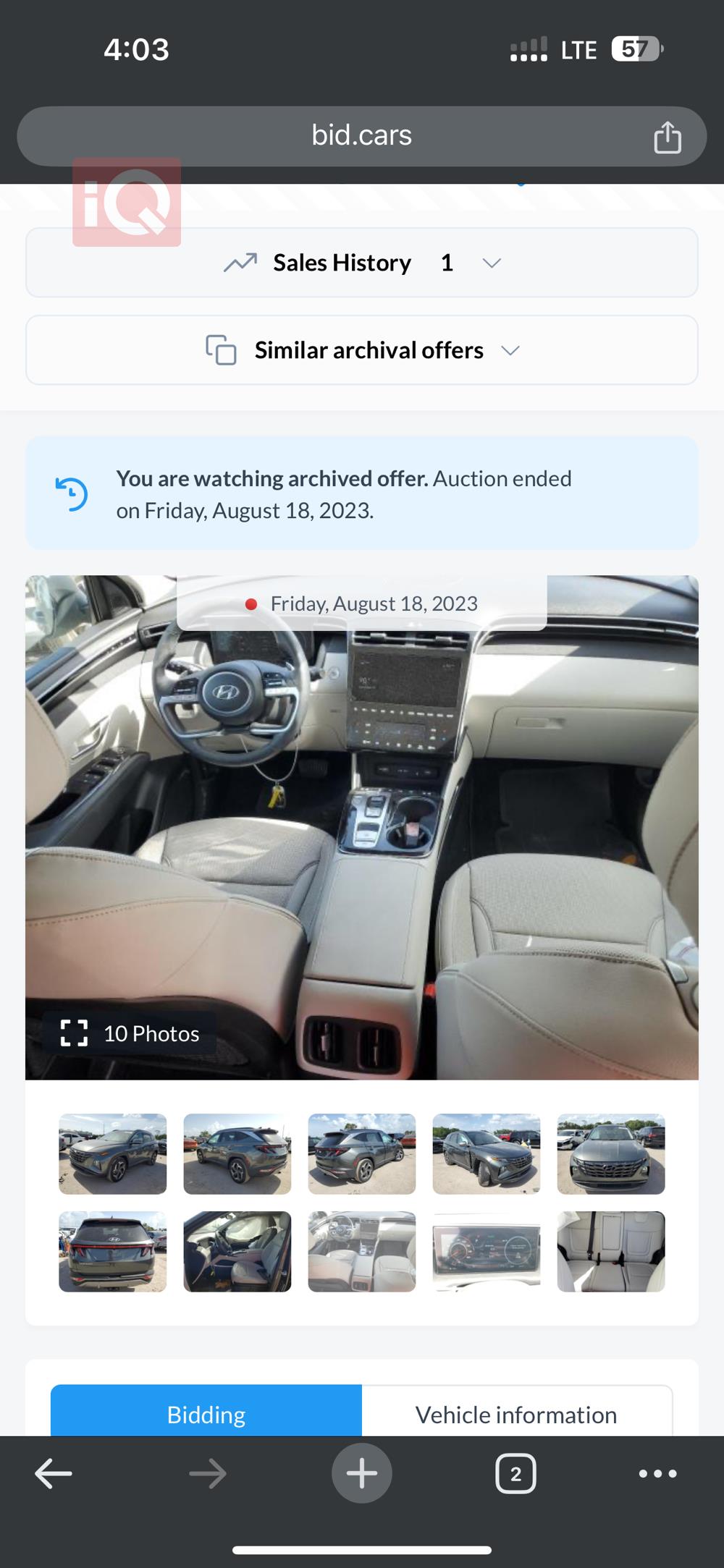The height and width of the screenshot is (1568, 724).
Task: View the two open tabs
Action: pos(515,1473)
